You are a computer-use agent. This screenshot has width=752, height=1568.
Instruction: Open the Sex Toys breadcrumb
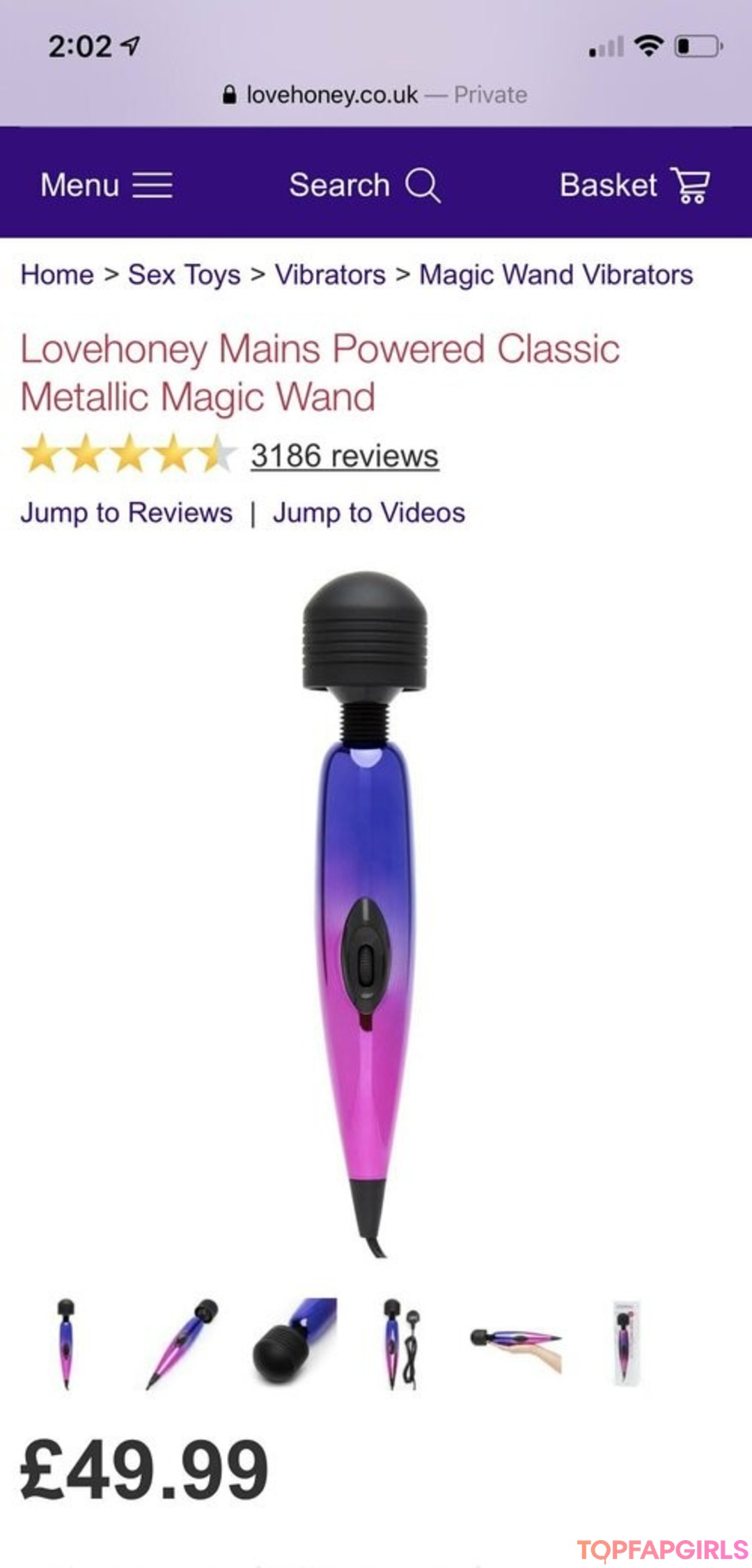coord(184,274)
